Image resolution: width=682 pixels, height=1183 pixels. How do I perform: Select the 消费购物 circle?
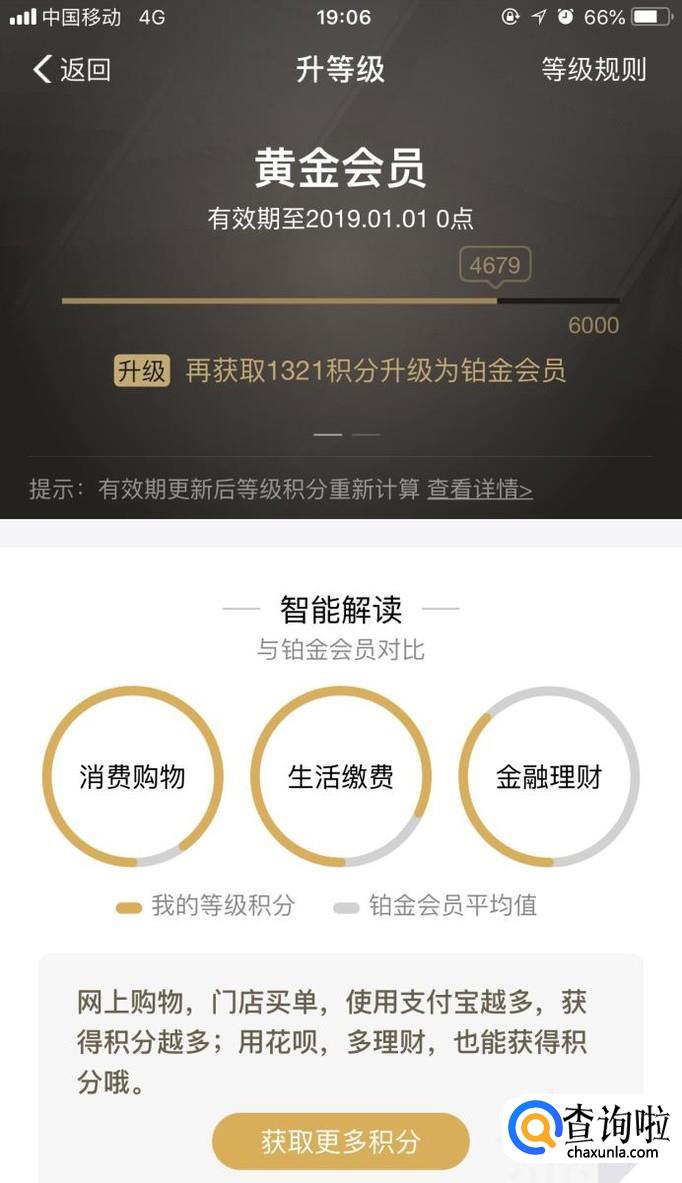[132, 777]
